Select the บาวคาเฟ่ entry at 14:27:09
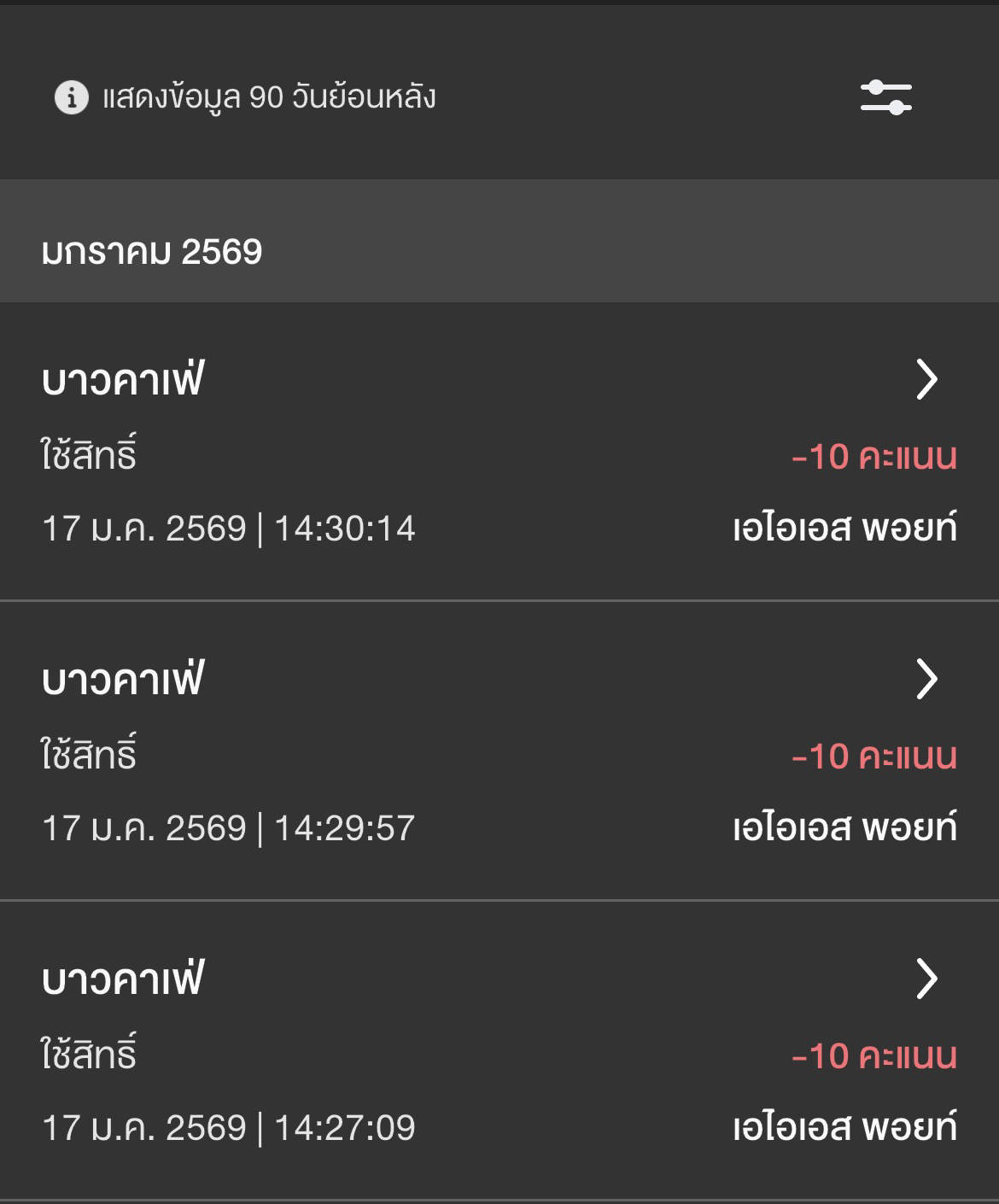The width and height of the screenshot is (999, 1204). [x=499, y=1051]
